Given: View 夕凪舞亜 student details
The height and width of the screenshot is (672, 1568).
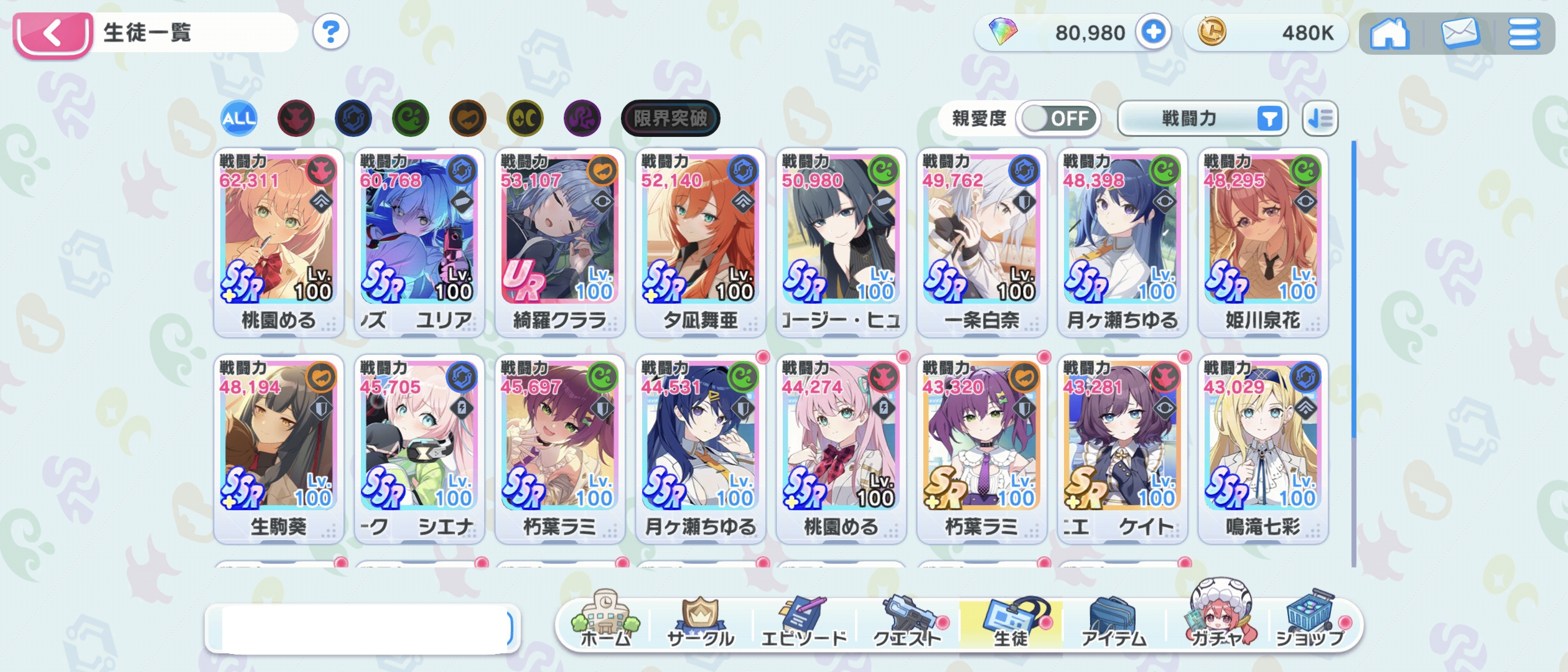Looking at the screenshot, I should [701, 243].
